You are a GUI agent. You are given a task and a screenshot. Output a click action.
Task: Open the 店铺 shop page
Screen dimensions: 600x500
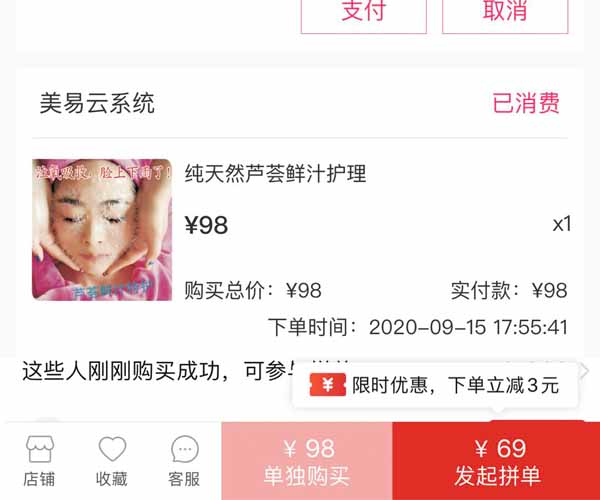[39, 461]
